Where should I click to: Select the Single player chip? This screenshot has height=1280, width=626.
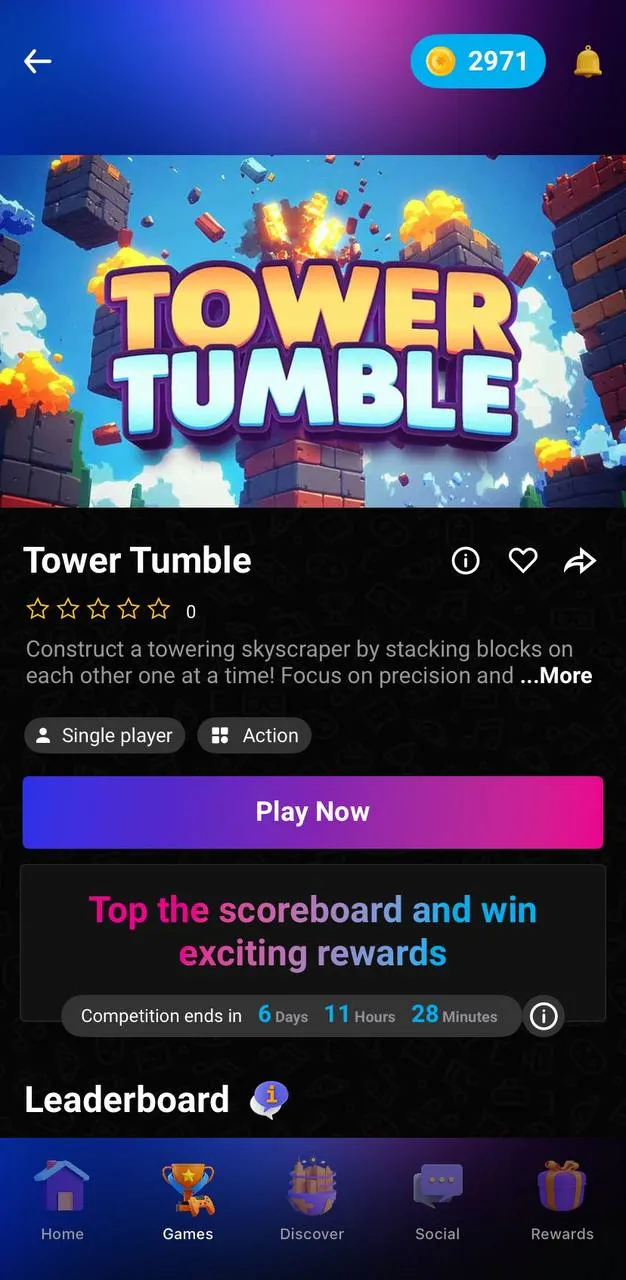click(x=105, y=736)
